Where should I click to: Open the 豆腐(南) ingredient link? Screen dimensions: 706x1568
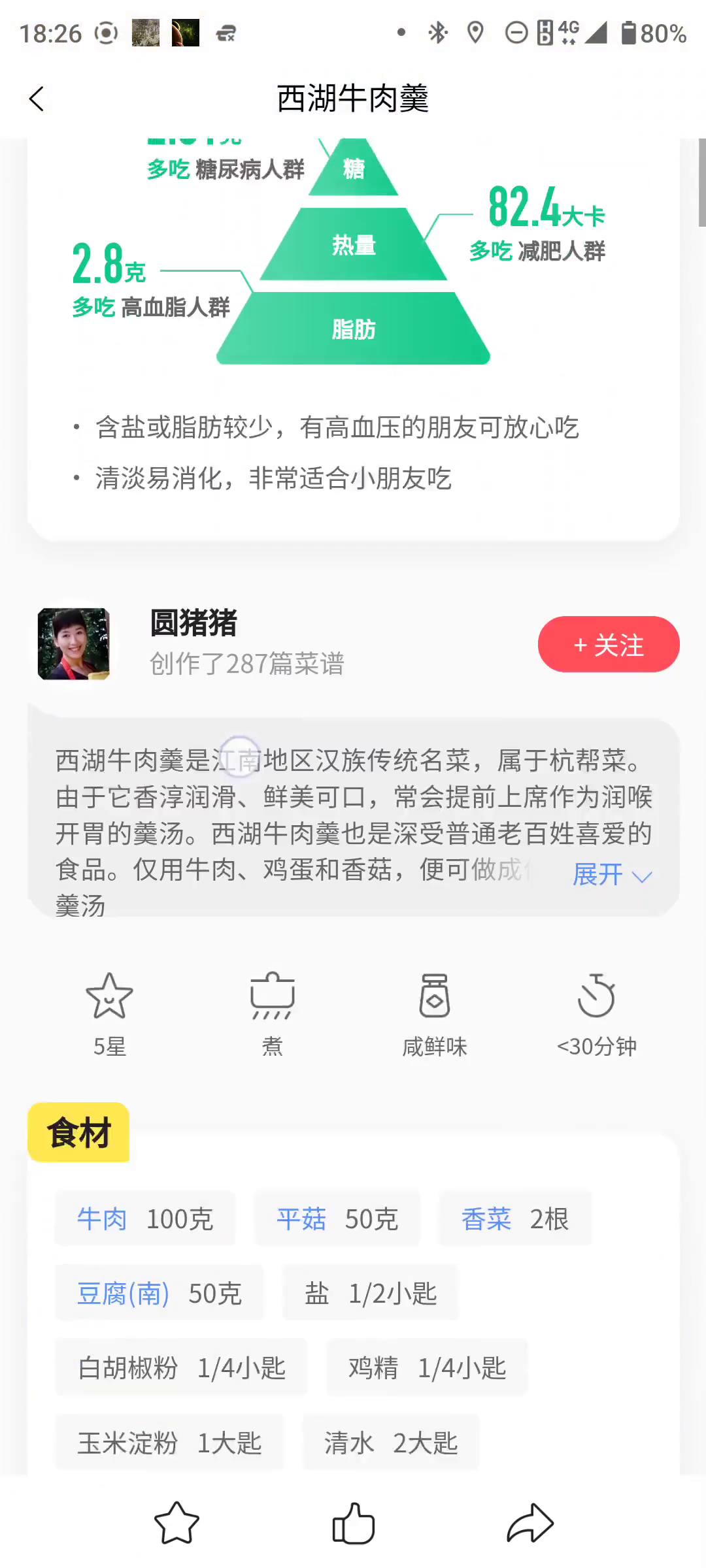[x=124, y=1294]
